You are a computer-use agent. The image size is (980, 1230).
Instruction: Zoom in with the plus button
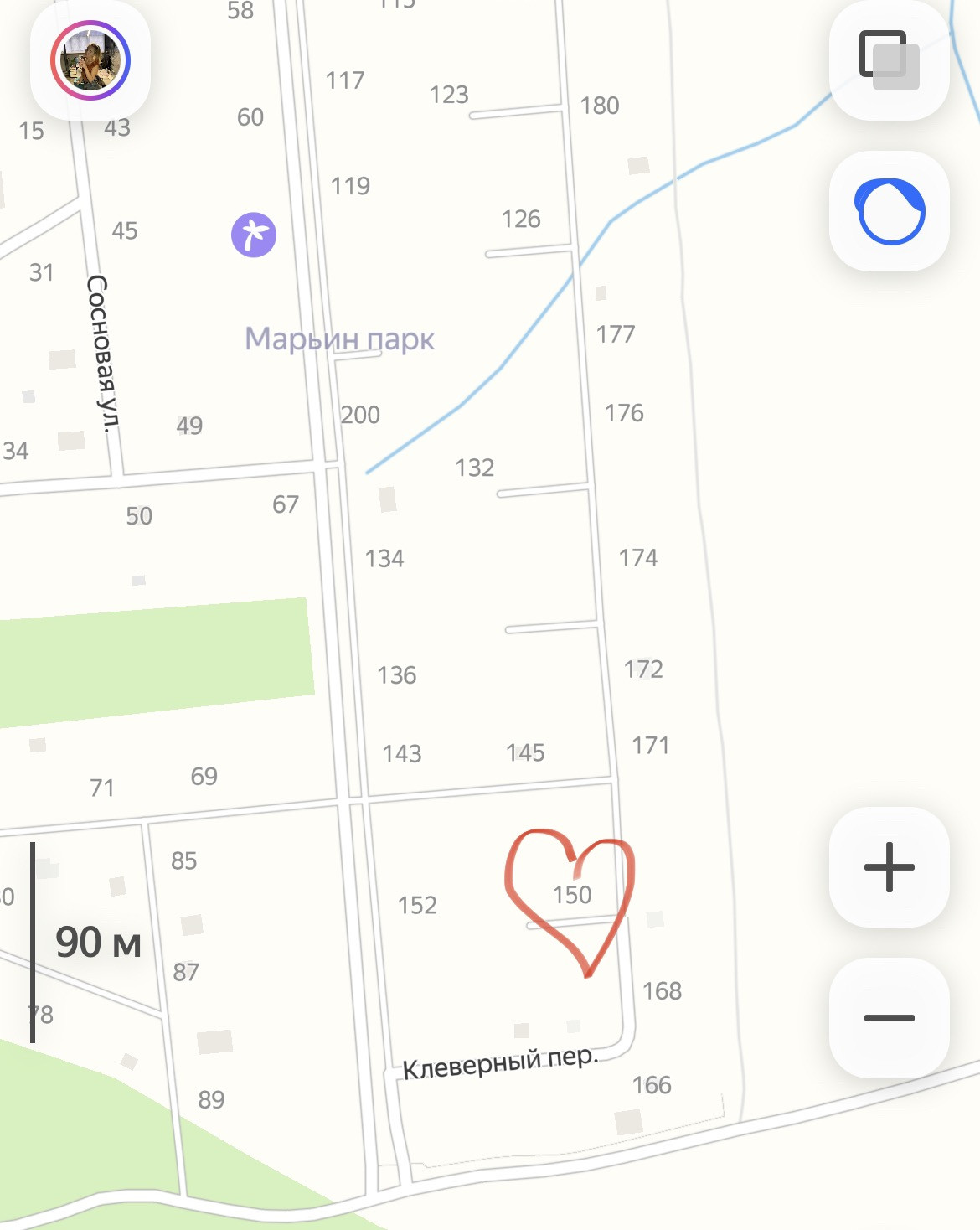tap(889, 867)
